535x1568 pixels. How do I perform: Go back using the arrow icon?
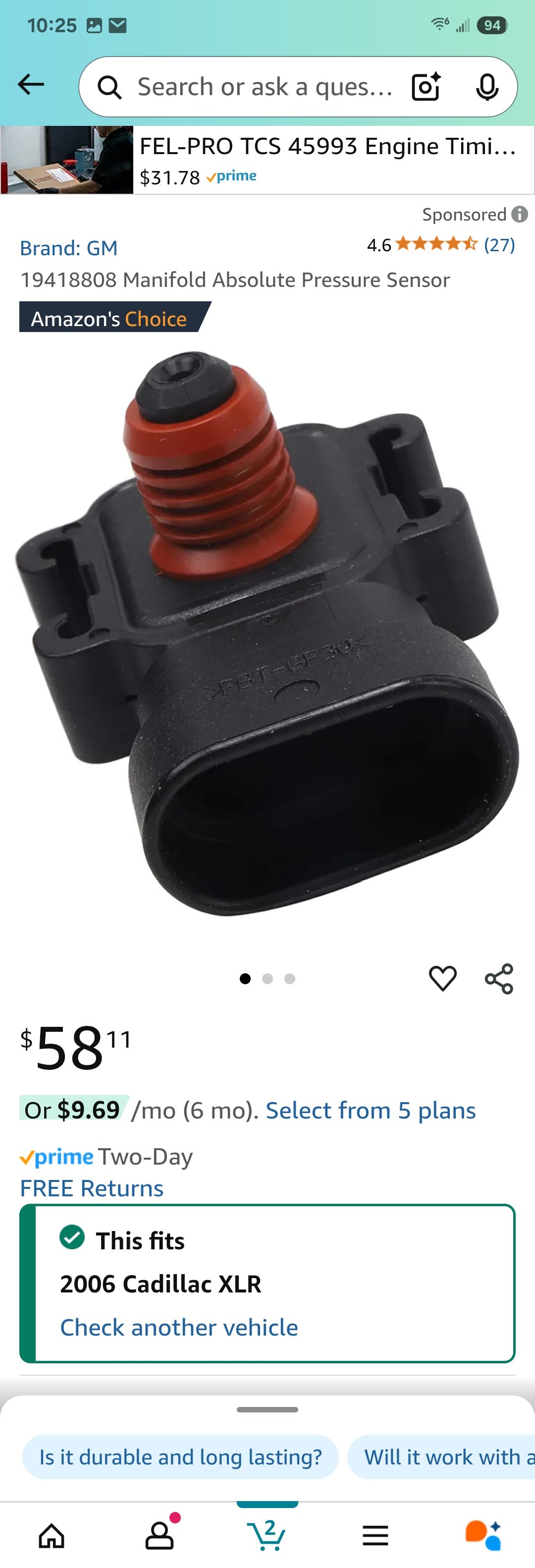tap(31, 85)
